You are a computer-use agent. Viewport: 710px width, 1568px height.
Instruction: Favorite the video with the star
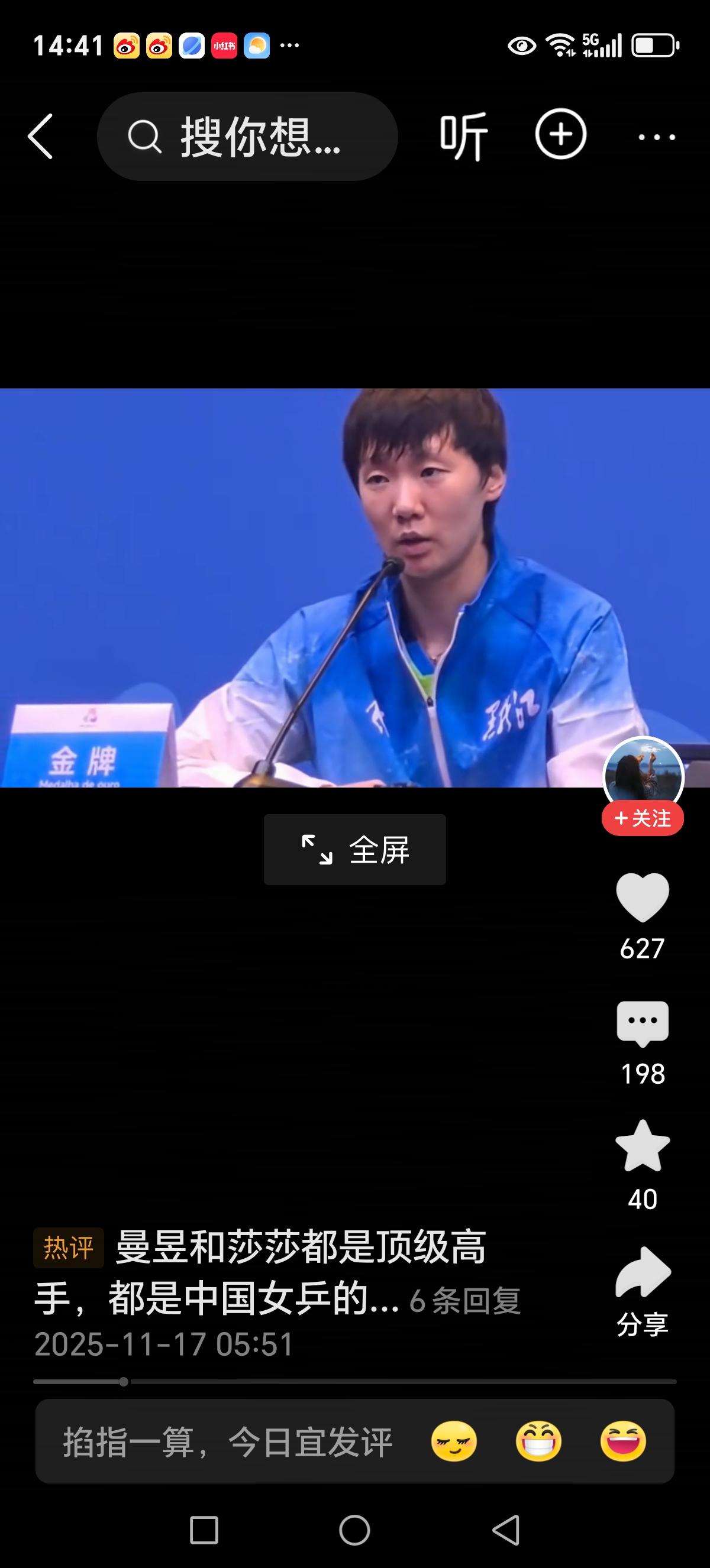[643, 1147]
